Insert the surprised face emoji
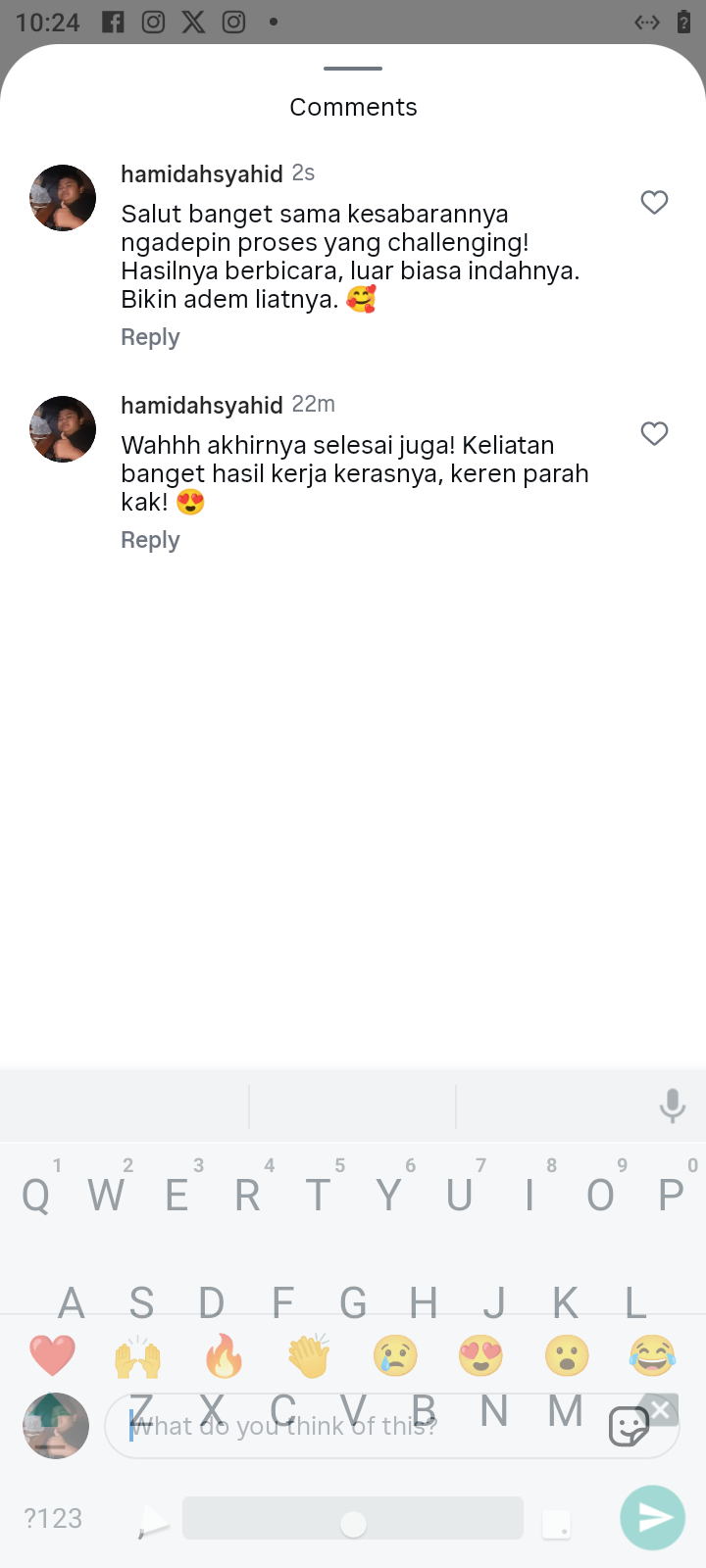The width and height of the screenshot is (706, 1568). pos(567,1356)
